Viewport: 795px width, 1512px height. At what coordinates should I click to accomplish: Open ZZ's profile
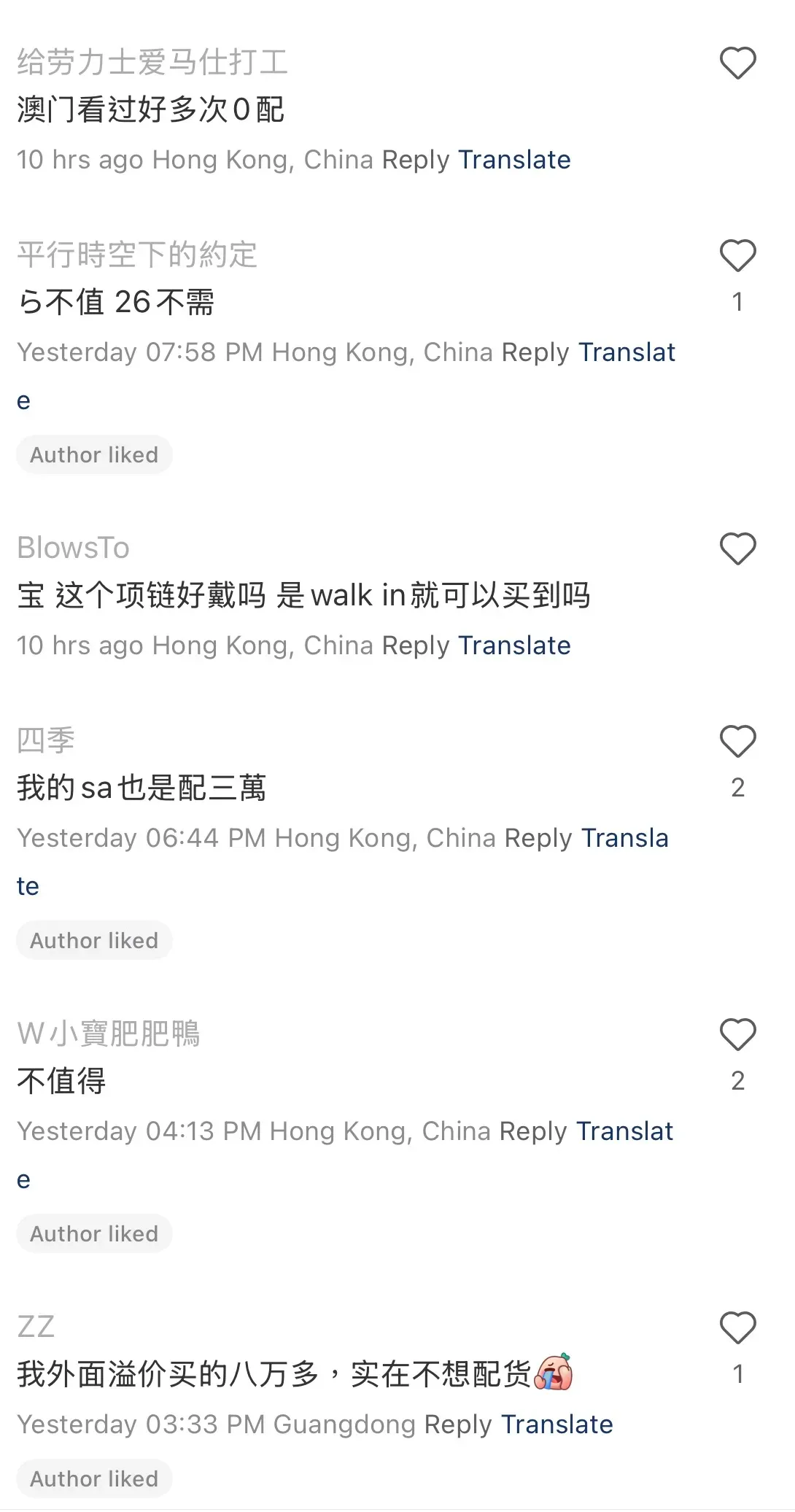[36, 1327]
